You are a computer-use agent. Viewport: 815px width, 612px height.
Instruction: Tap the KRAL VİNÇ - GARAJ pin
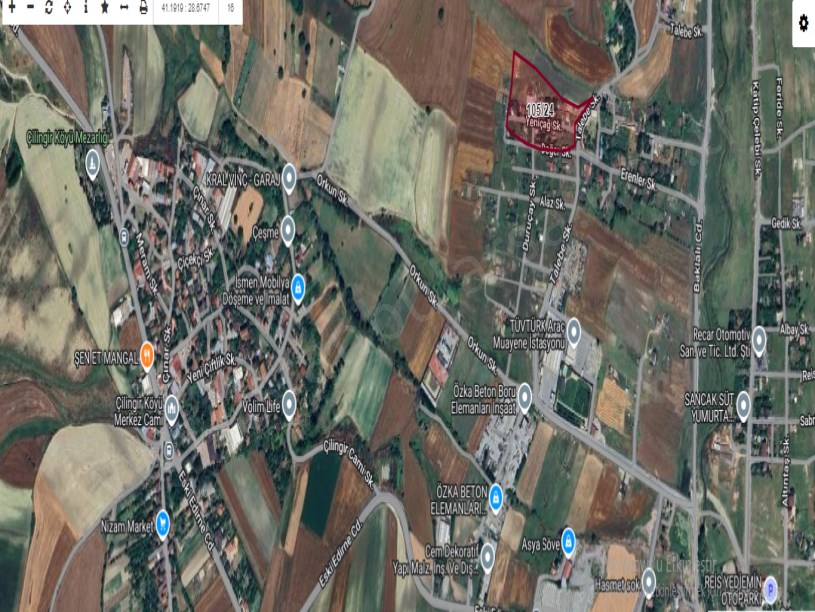(289, 178)
